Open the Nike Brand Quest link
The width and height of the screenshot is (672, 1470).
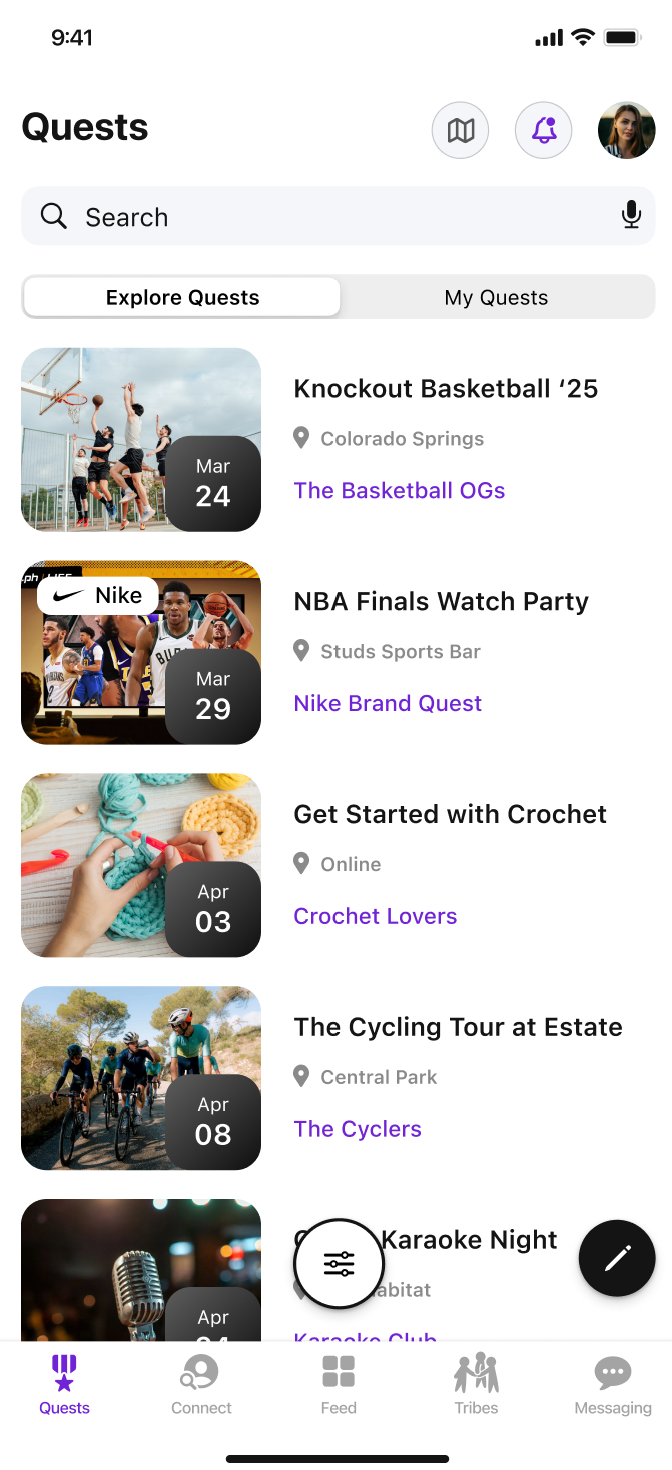pyautogui.click(x=388, y=703)
